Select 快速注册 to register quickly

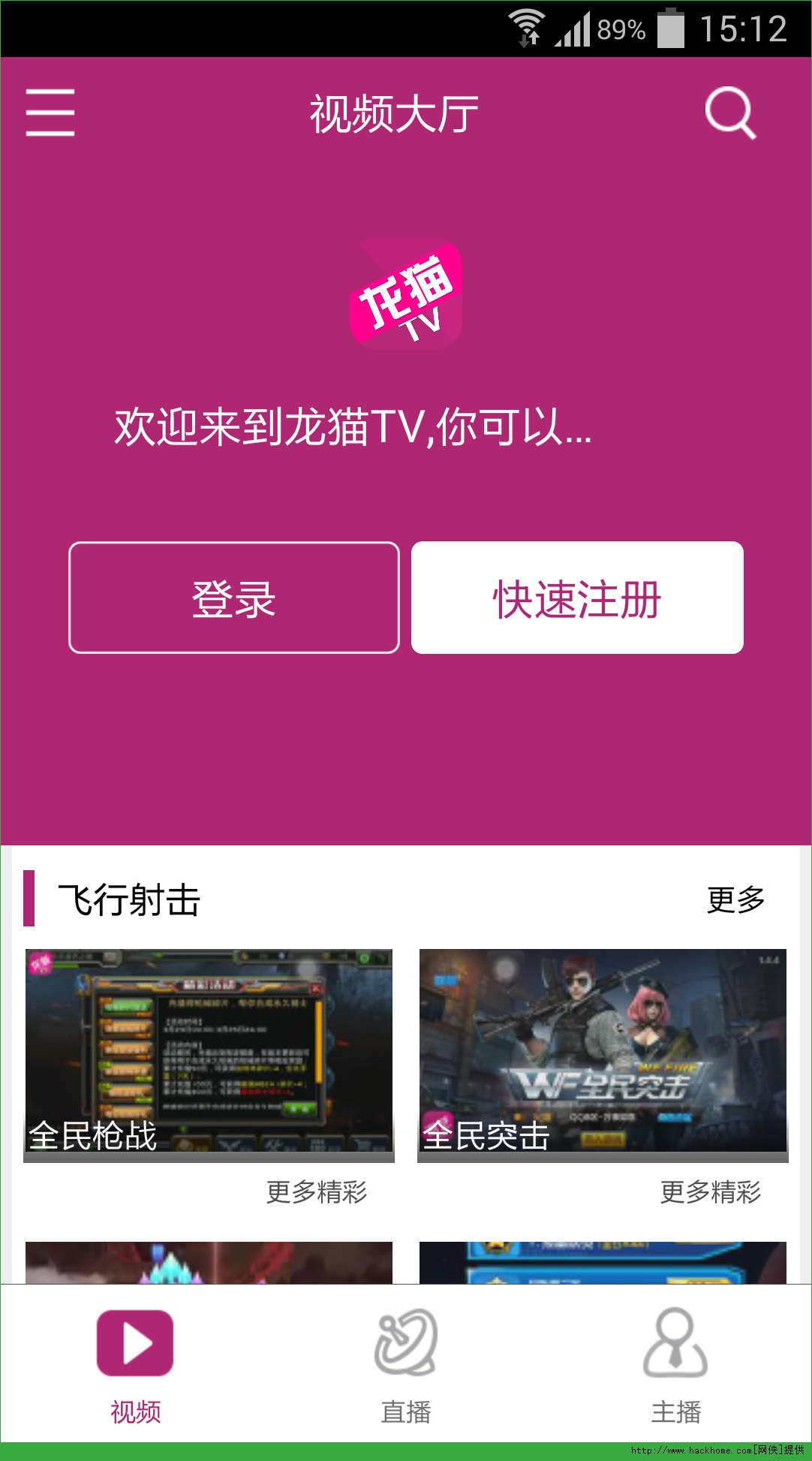click(x=577, y=598)
